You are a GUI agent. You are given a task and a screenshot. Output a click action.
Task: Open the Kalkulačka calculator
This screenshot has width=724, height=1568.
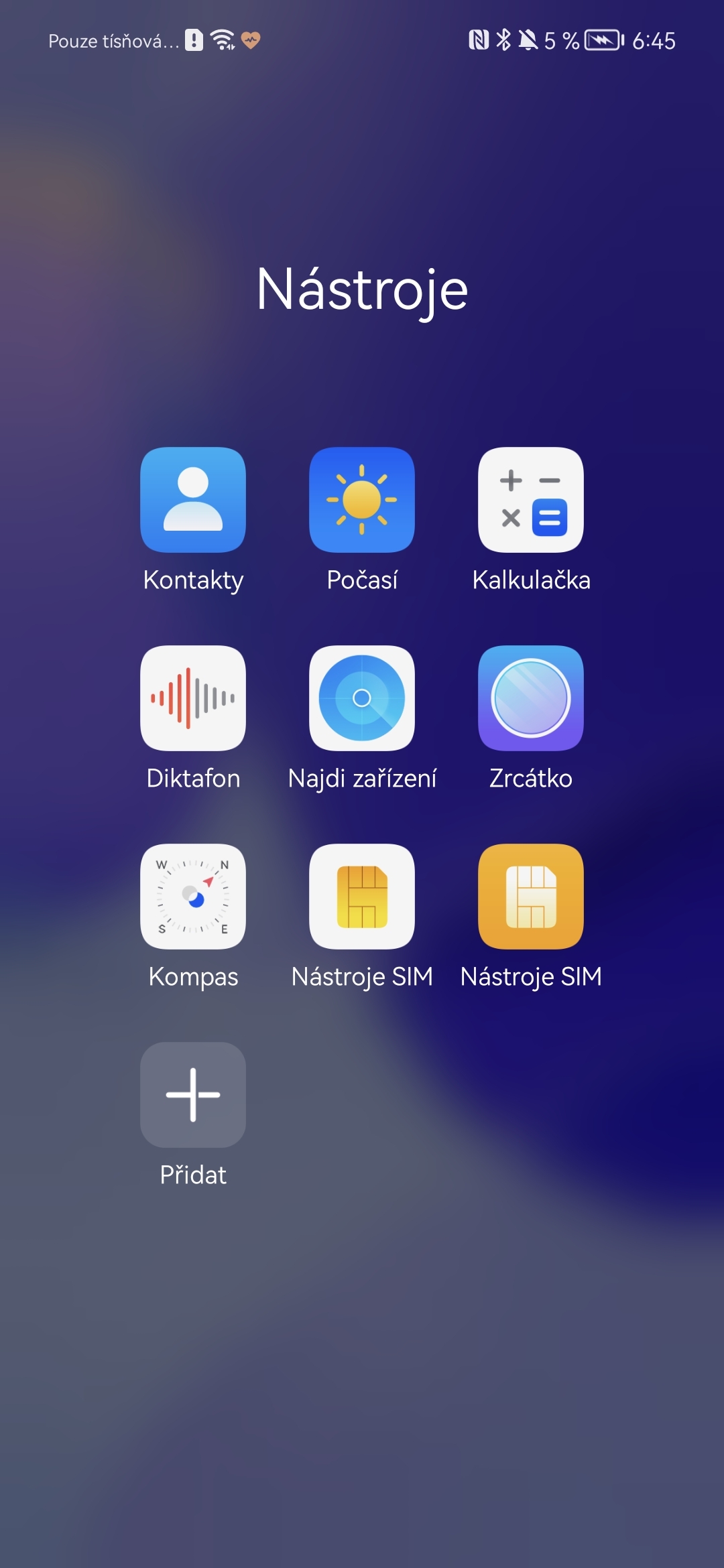531,501
